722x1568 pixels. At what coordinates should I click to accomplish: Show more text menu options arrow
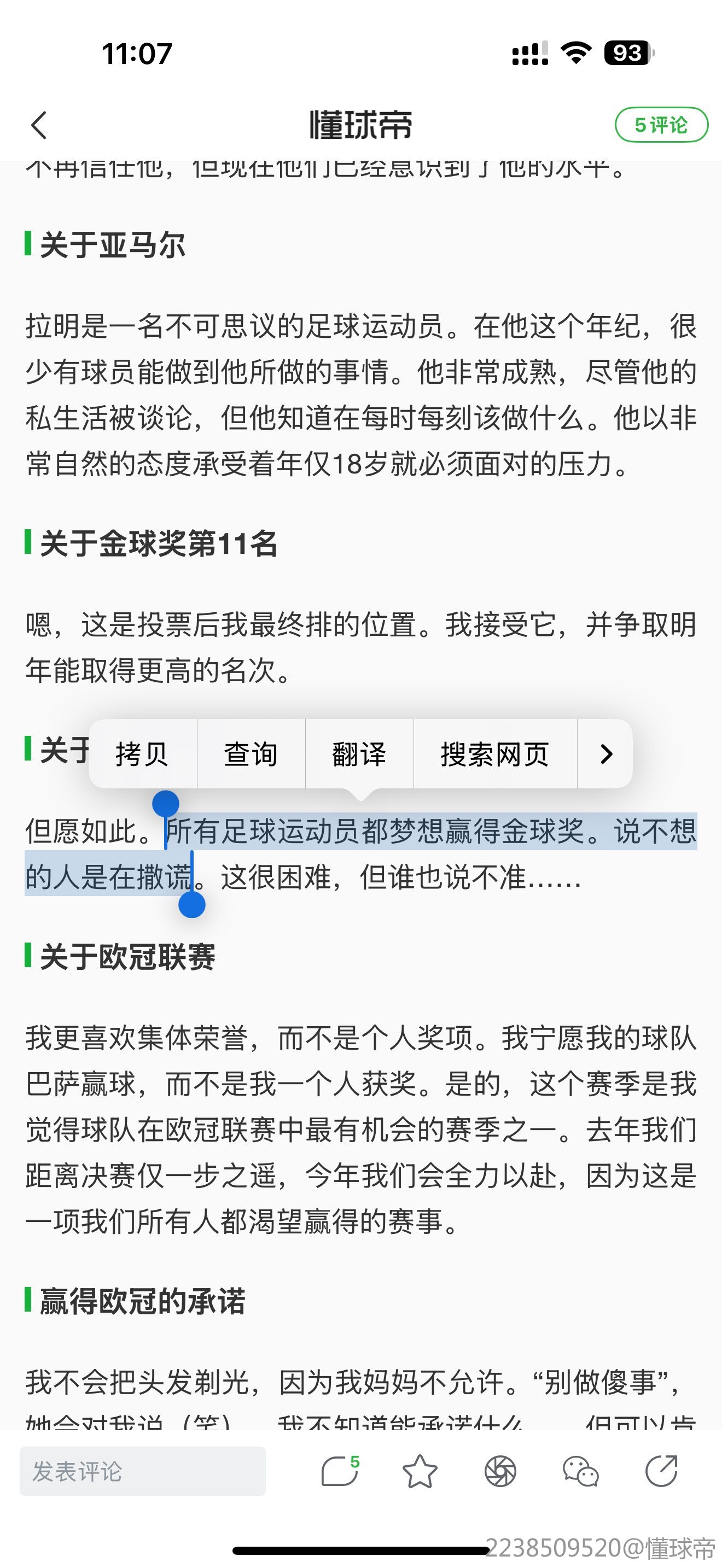tap(605, 753)
